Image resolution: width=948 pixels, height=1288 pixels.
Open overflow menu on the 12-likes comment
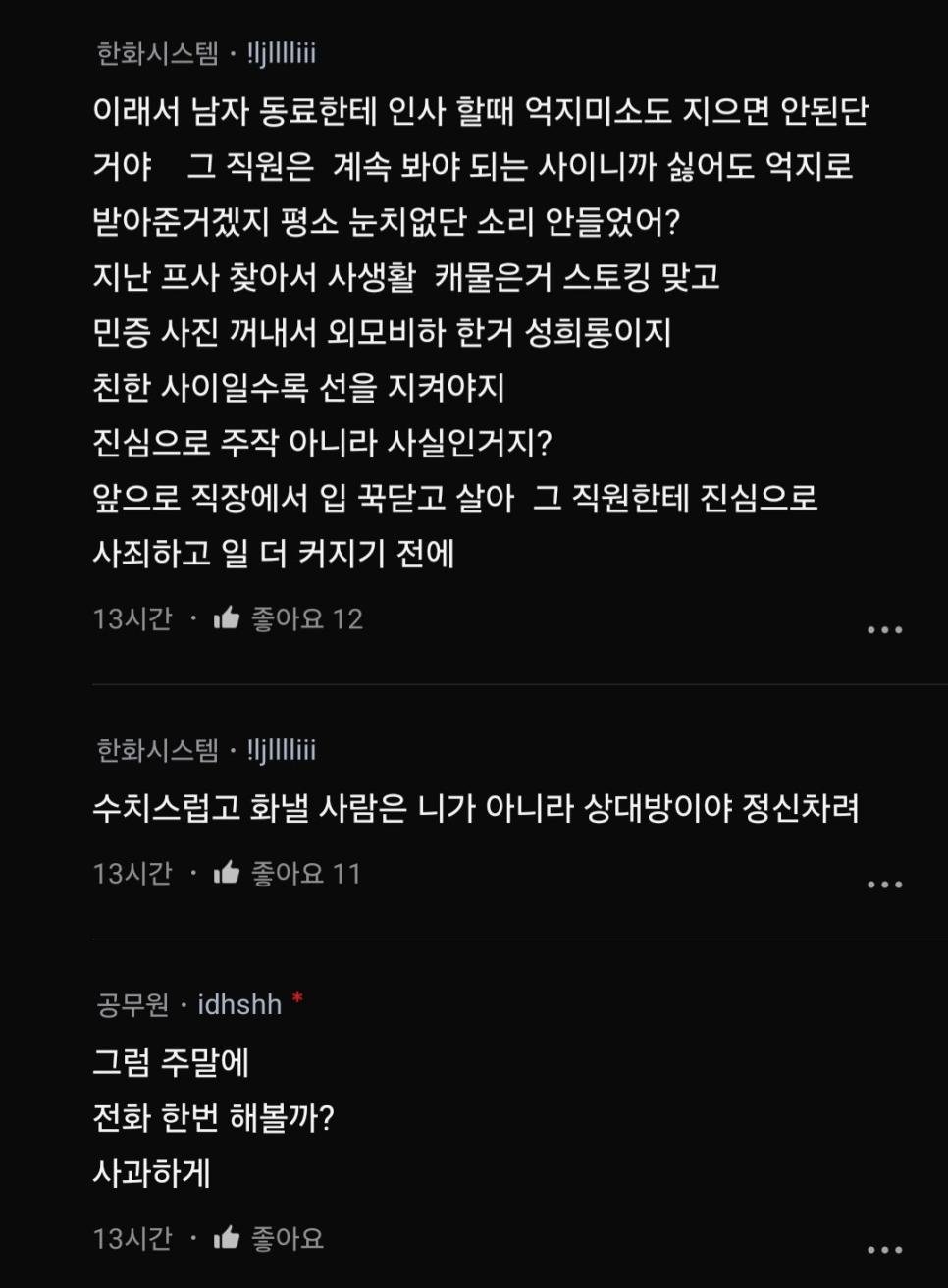[x=884, y=630]
